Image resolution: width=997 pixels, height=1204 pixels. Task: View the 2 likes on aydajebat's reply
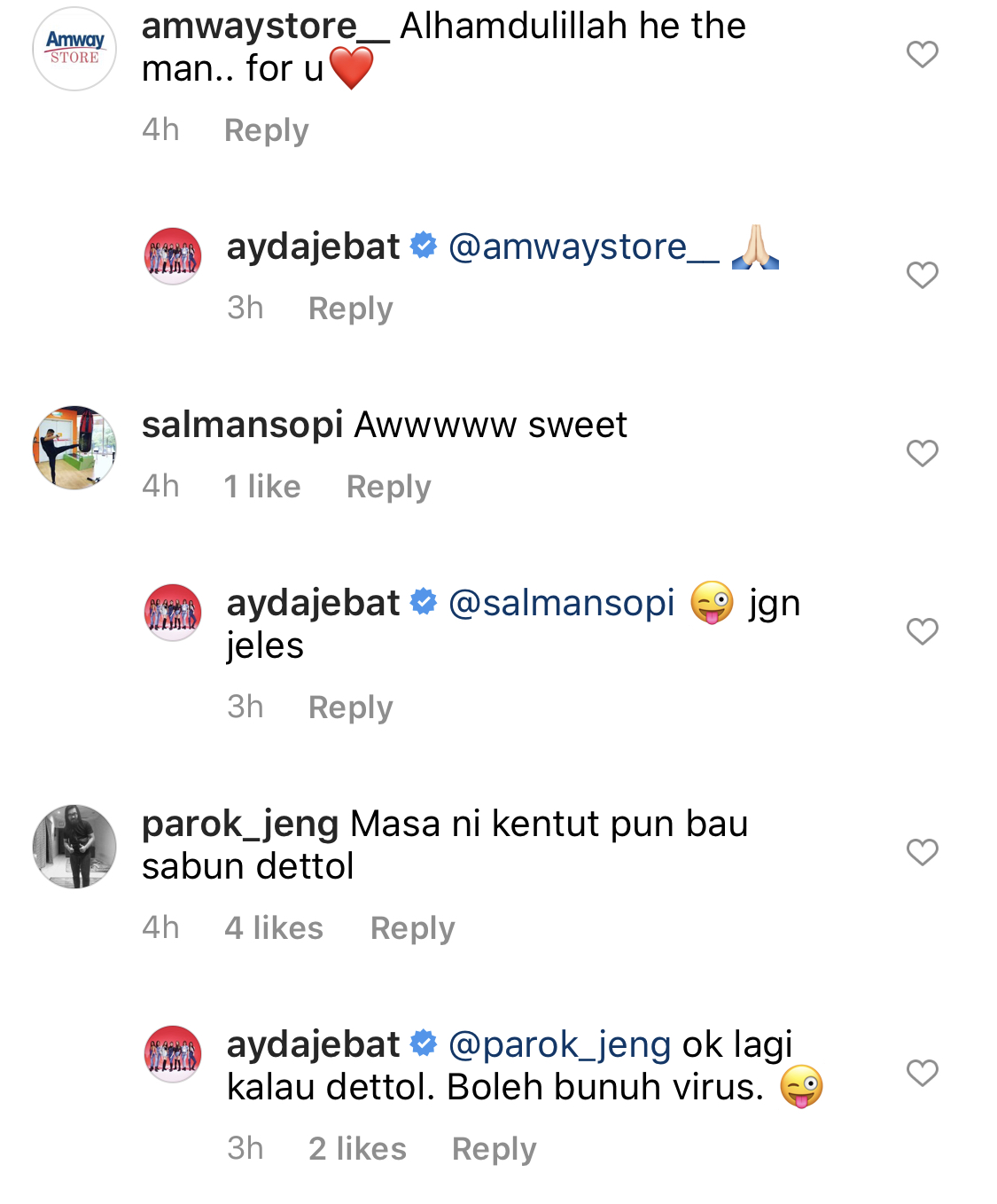click(x=357, y=1149)
